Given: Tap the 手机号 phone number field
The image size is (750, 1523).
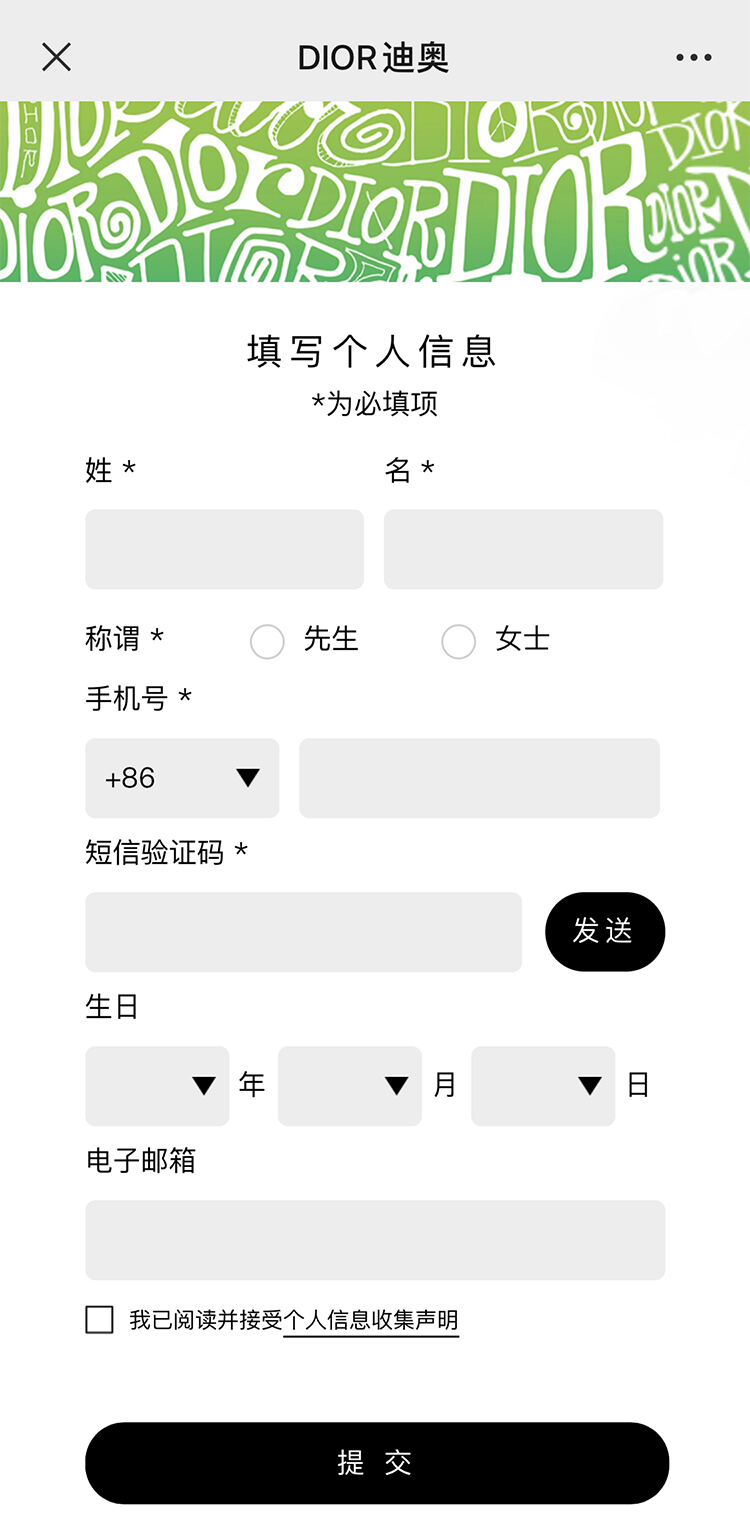Looking at the screenshot, I should tap(479, 778).
